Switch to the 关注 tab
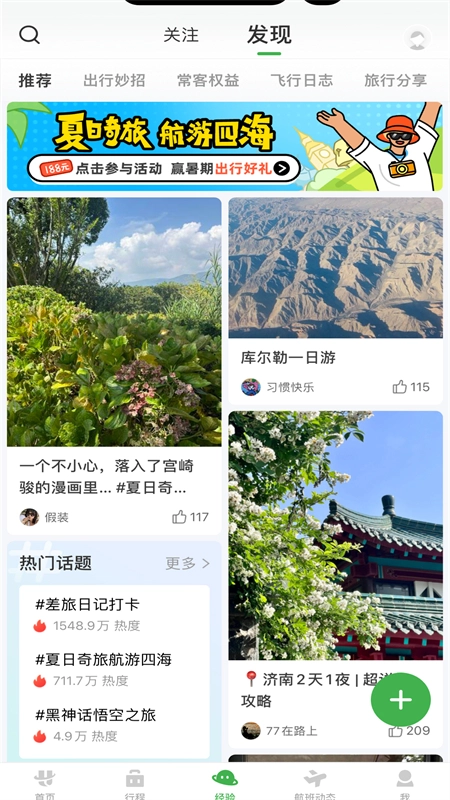 [x=181, y=35]
